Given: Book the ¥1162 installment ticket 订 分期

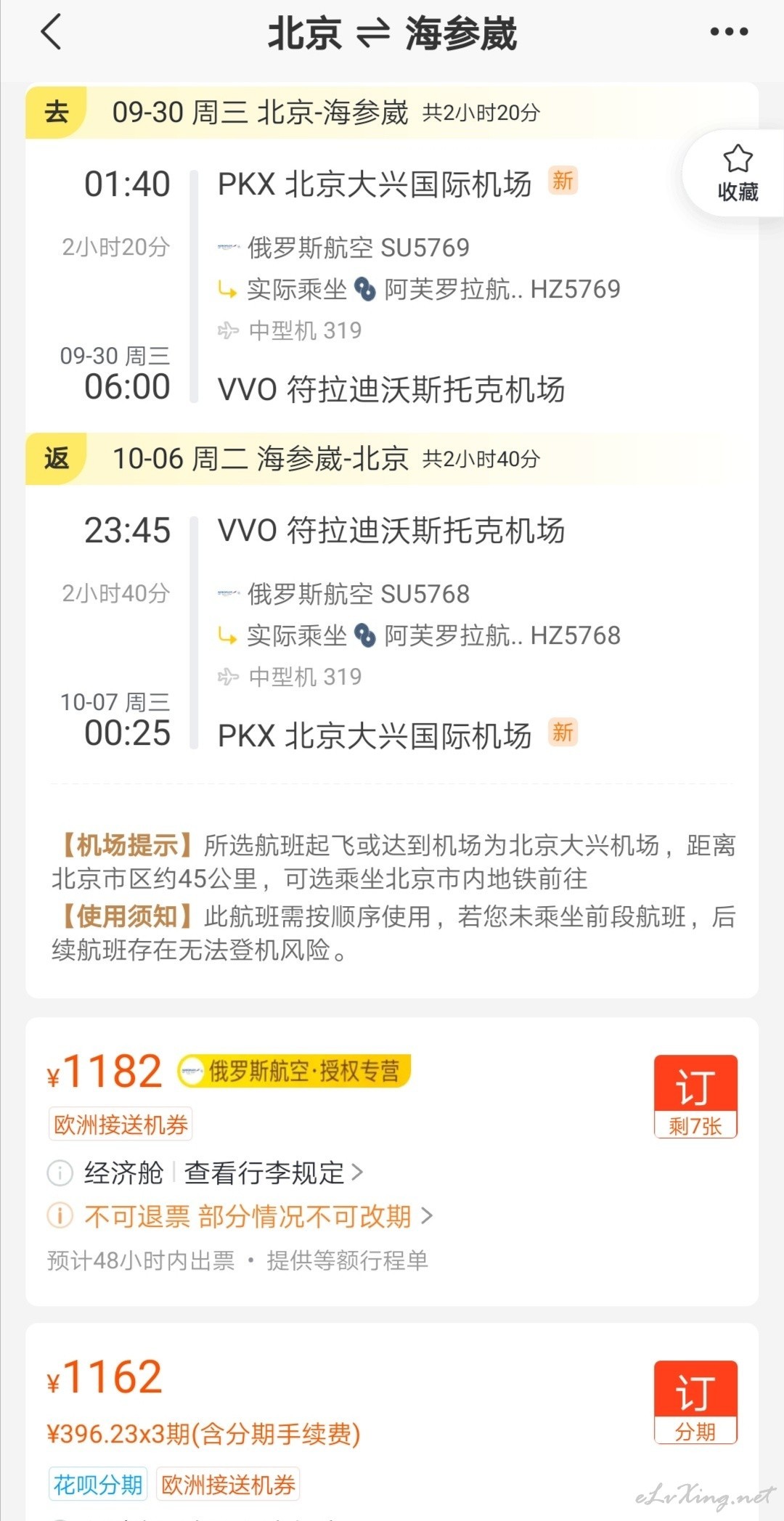Looking at the screenshot, I should pyautogui.click(x=695, y=1402).
